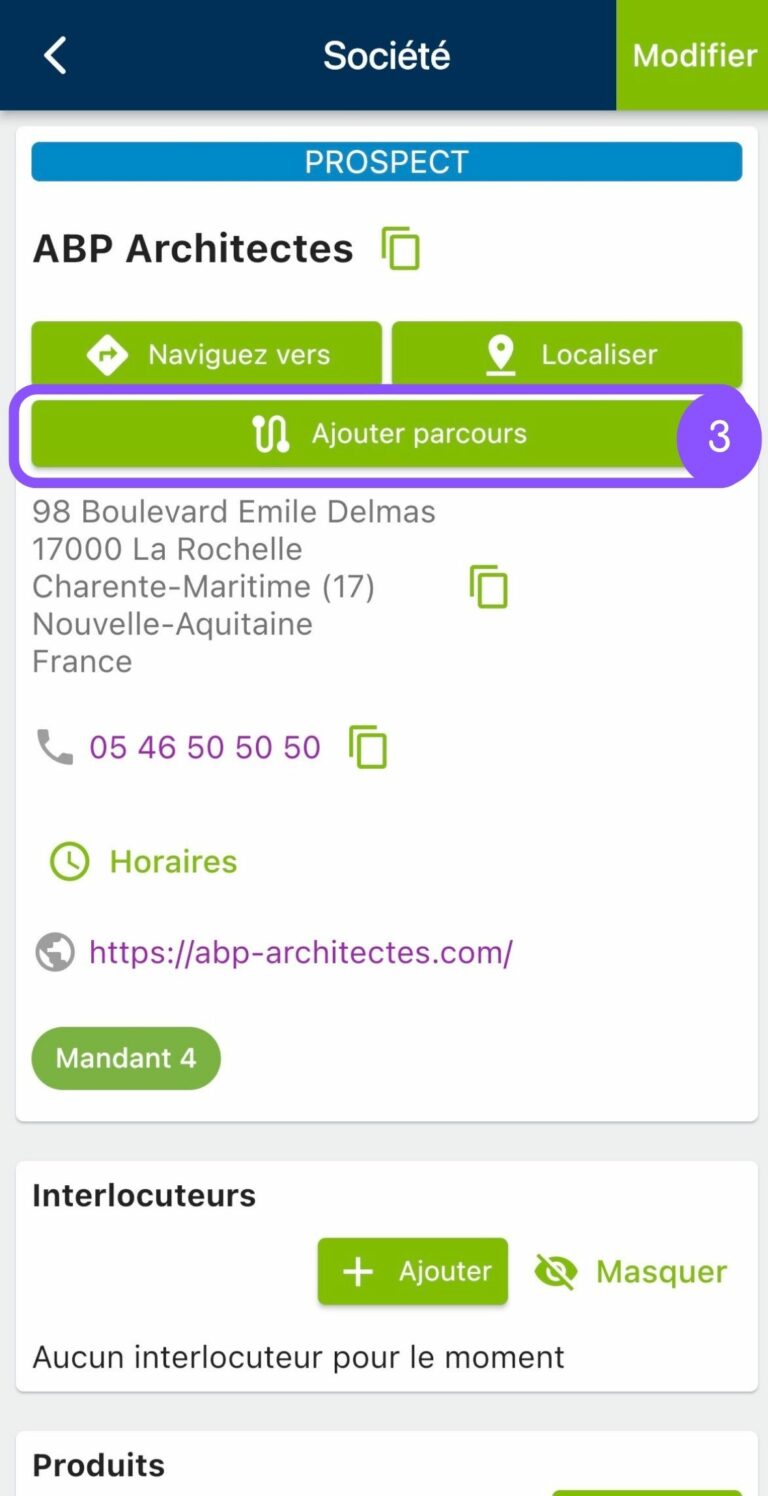Tap the Localiser button
This screenshot has width=768, height=1496.
[567, 354]
